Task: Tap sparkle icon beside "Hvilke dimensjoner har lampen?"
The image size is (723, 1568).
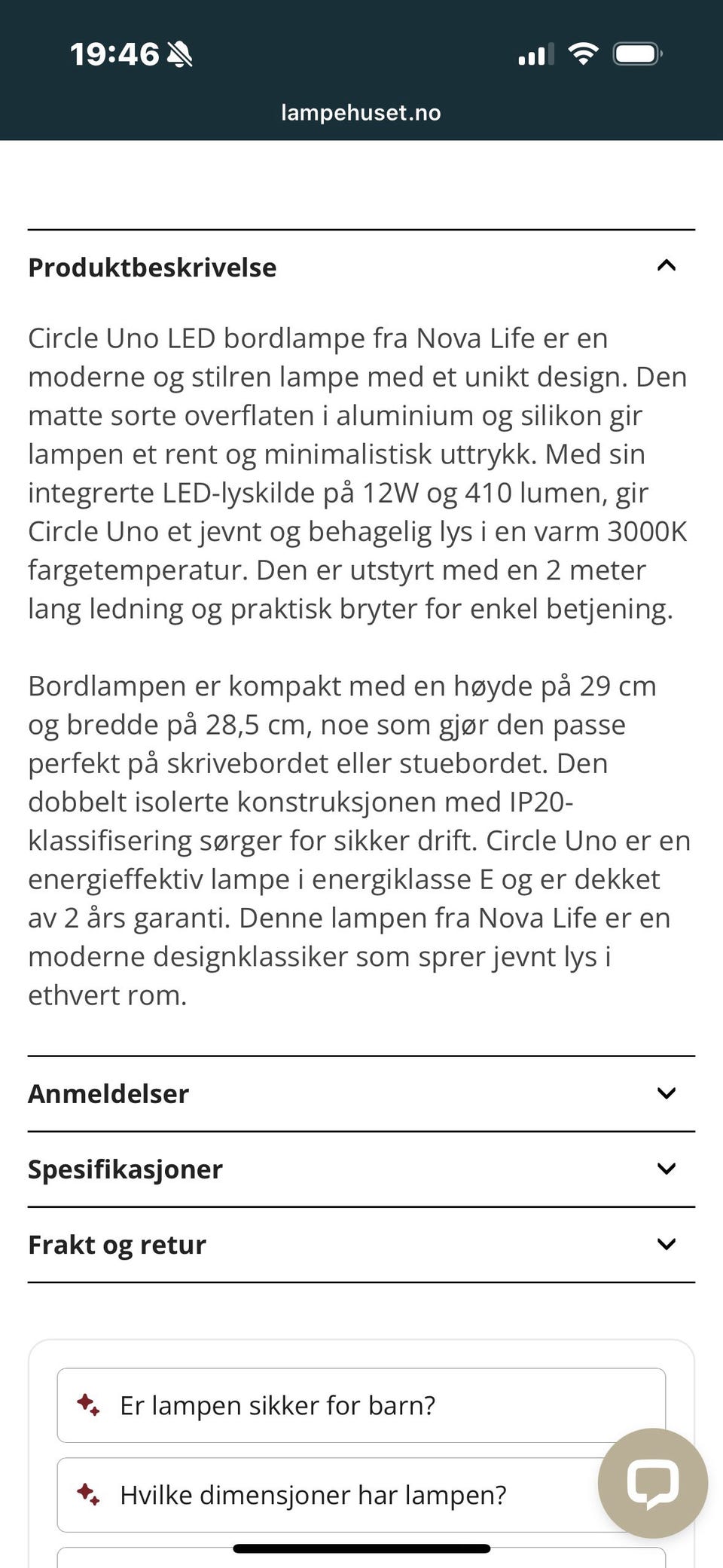Action: [x=88, y=1494]
